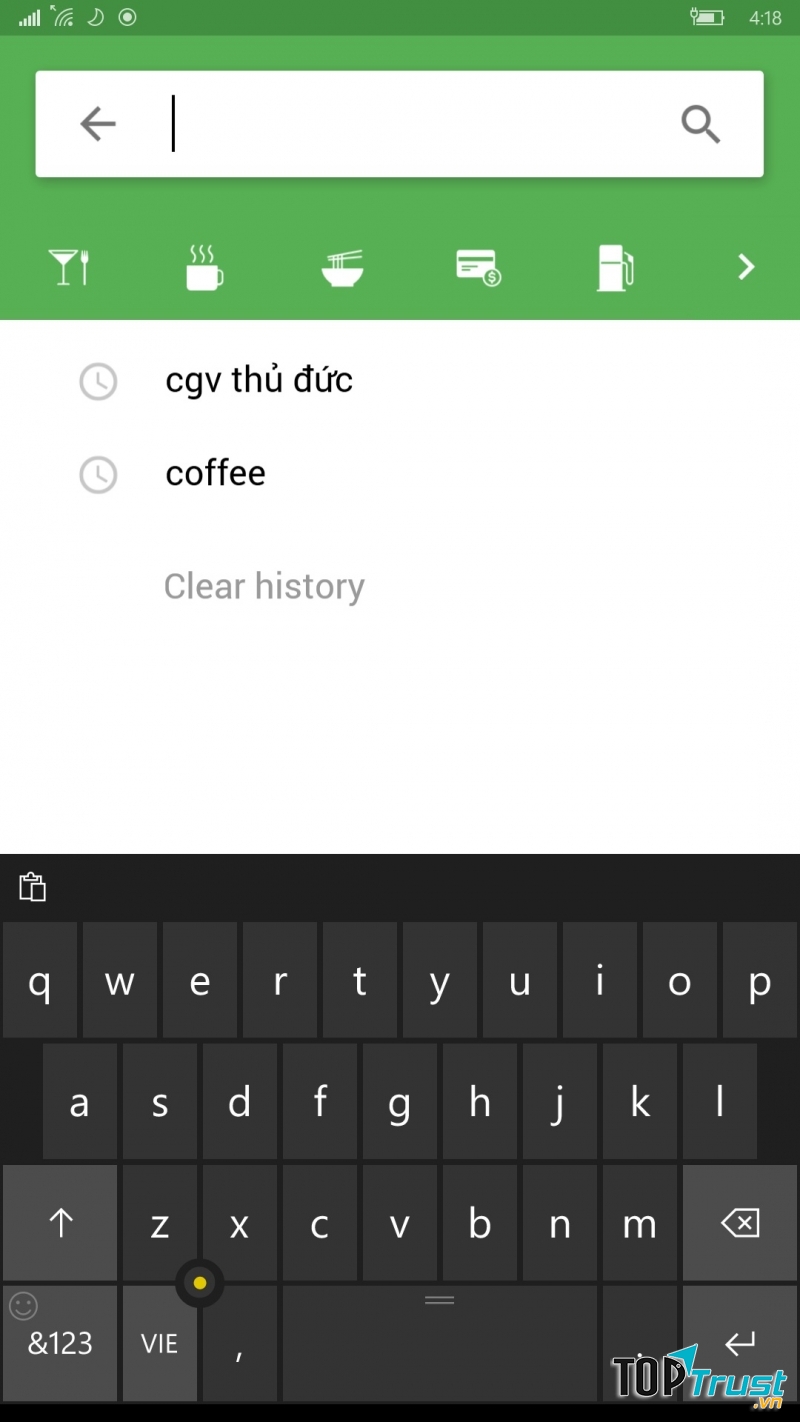
Task: Select the ATM card category icon
Action: [x=478, y=267]
